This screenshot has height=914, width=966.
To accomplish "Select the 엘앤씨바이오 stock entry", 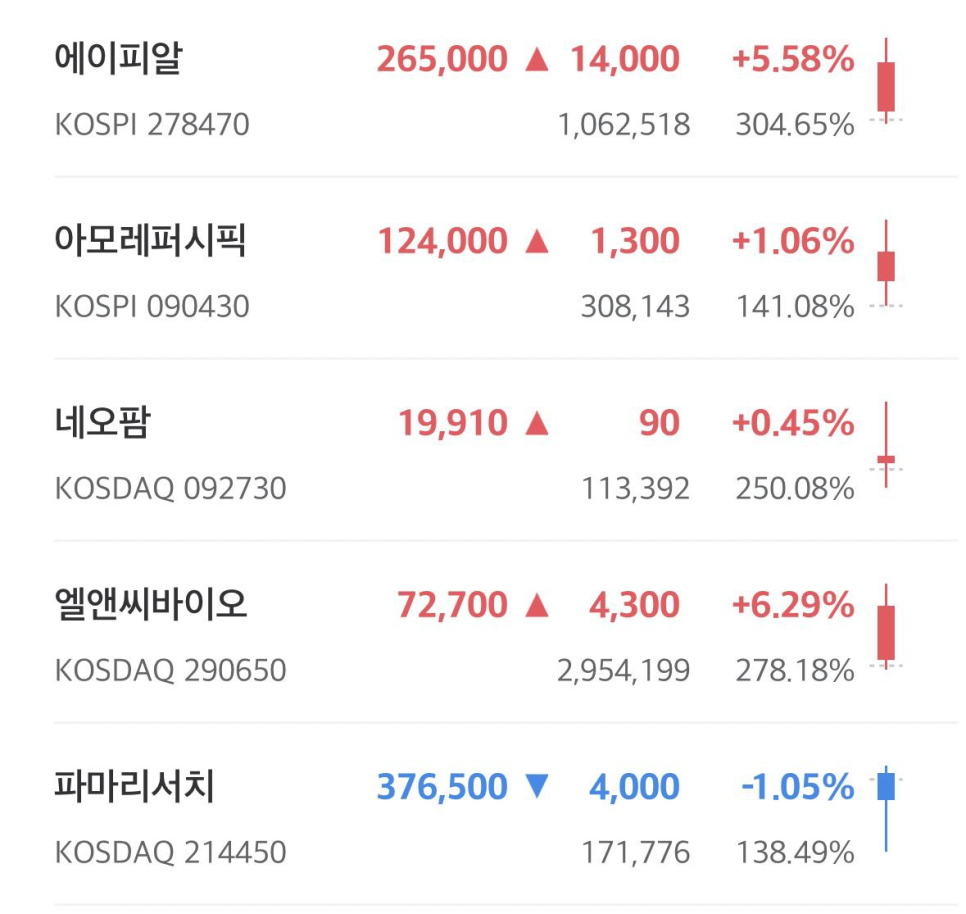I will 150,606.
